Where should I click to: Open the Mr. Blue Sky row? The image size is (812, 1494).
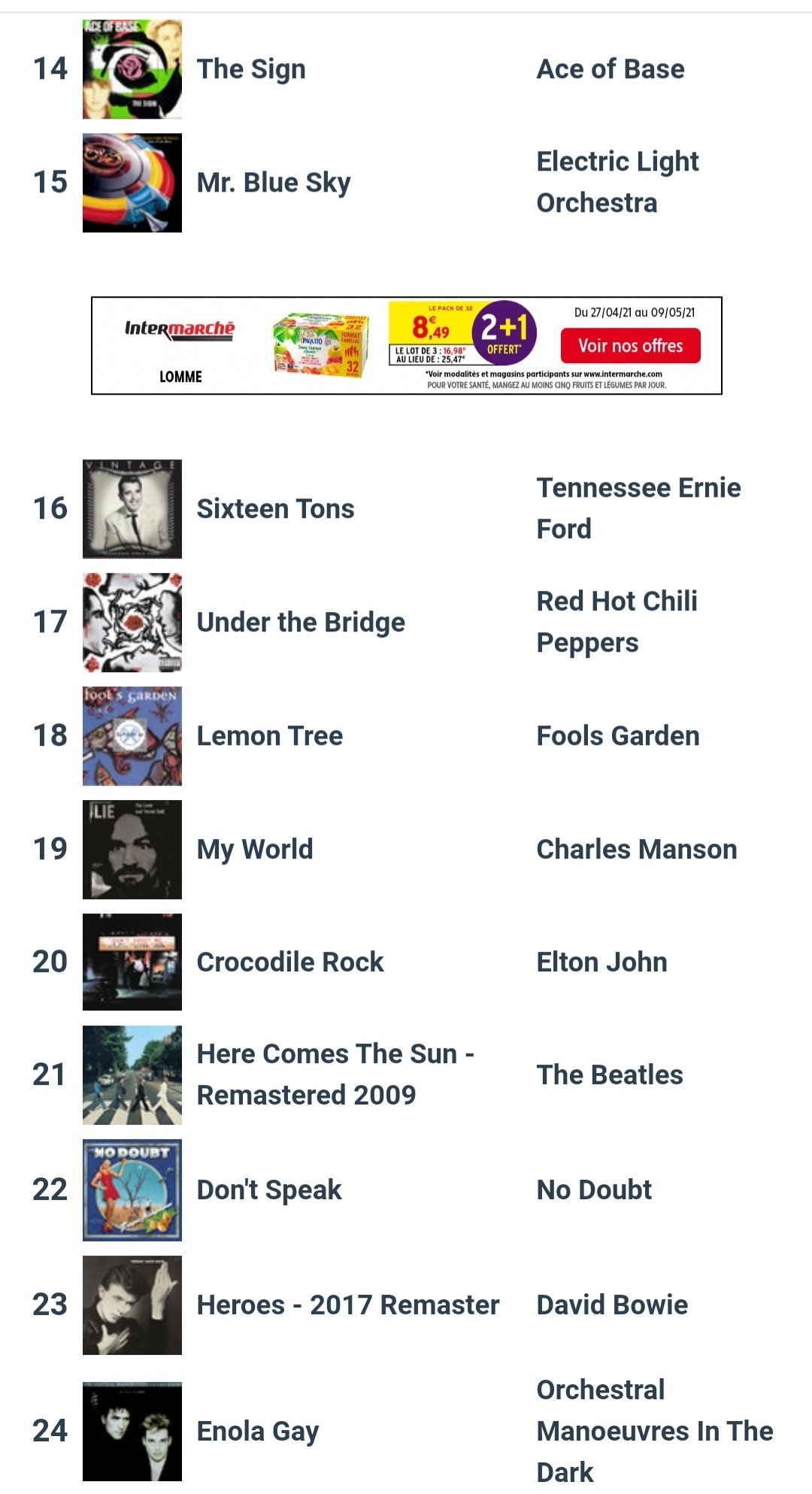(406, 183)
